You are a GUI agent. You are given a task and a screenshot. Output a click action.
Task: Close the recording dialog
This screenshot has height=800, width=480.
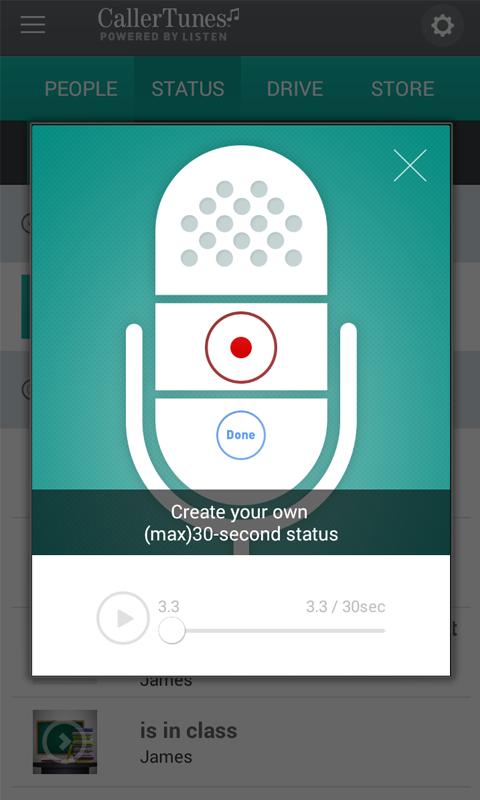coord(410,166)
